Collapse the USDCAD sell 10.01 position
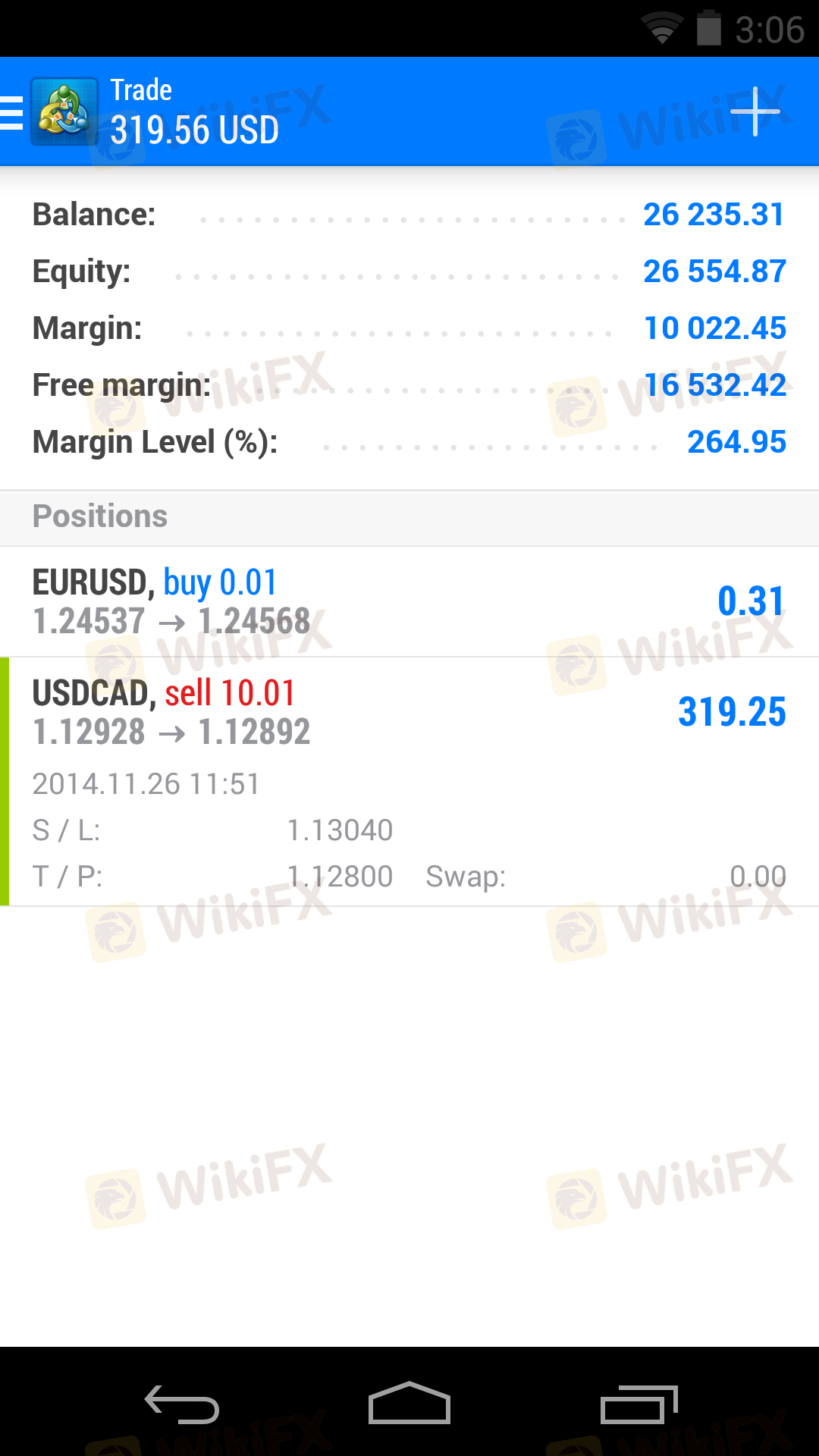The width and height of the screenshot is (819, 1456). pyautogui.click(x=409, y=781)
